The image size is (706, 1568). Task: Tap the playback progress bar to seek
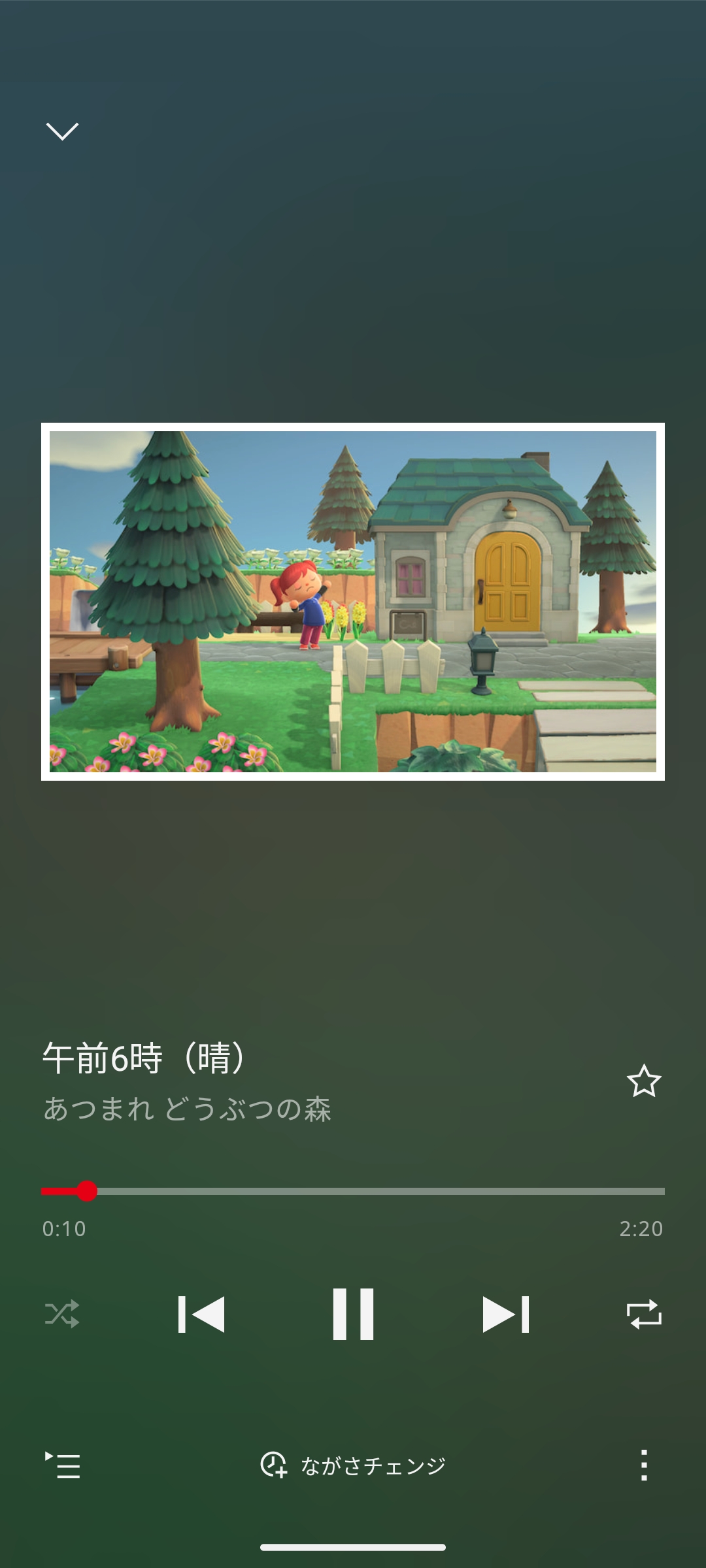353,1191
